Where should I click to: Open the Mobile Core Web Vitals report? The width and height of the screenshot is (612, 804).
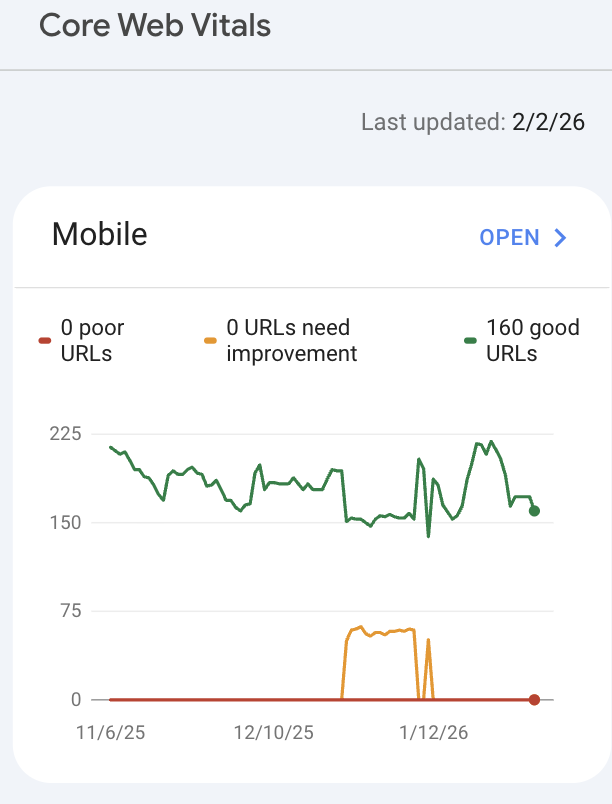522,237
